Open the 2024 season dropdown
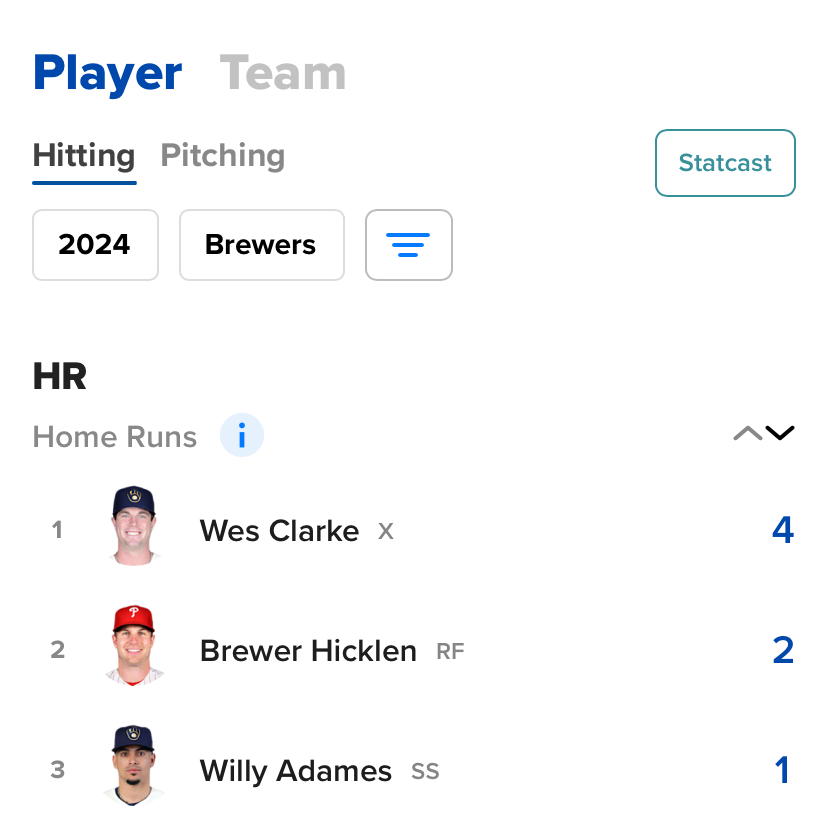Image resolution: width=828 pixels, height=833 pixels. click(95, 245)
